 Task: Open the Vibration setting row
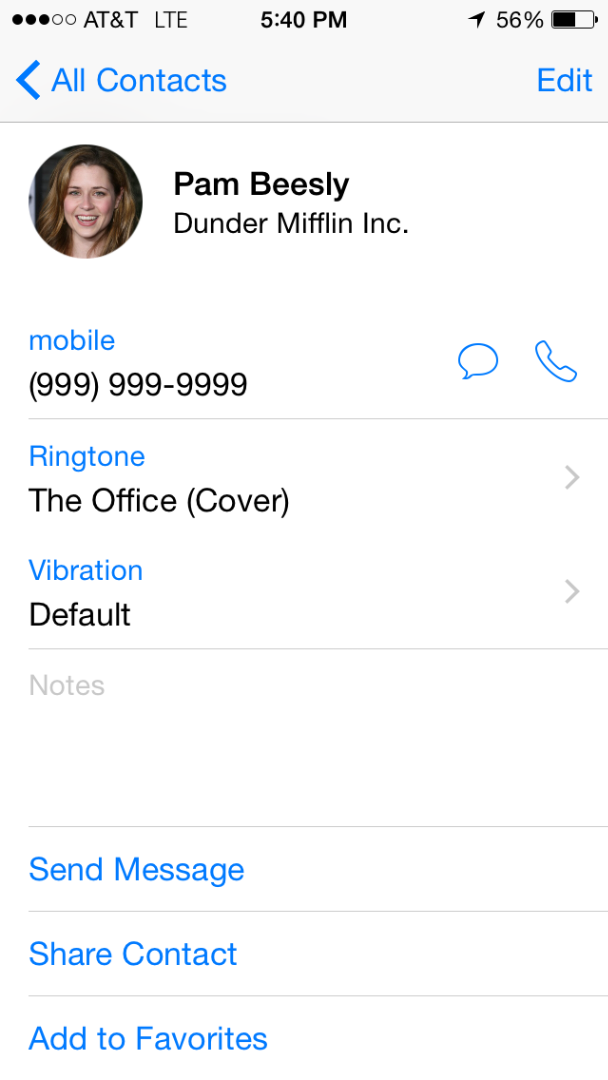[x=300, y=592]
